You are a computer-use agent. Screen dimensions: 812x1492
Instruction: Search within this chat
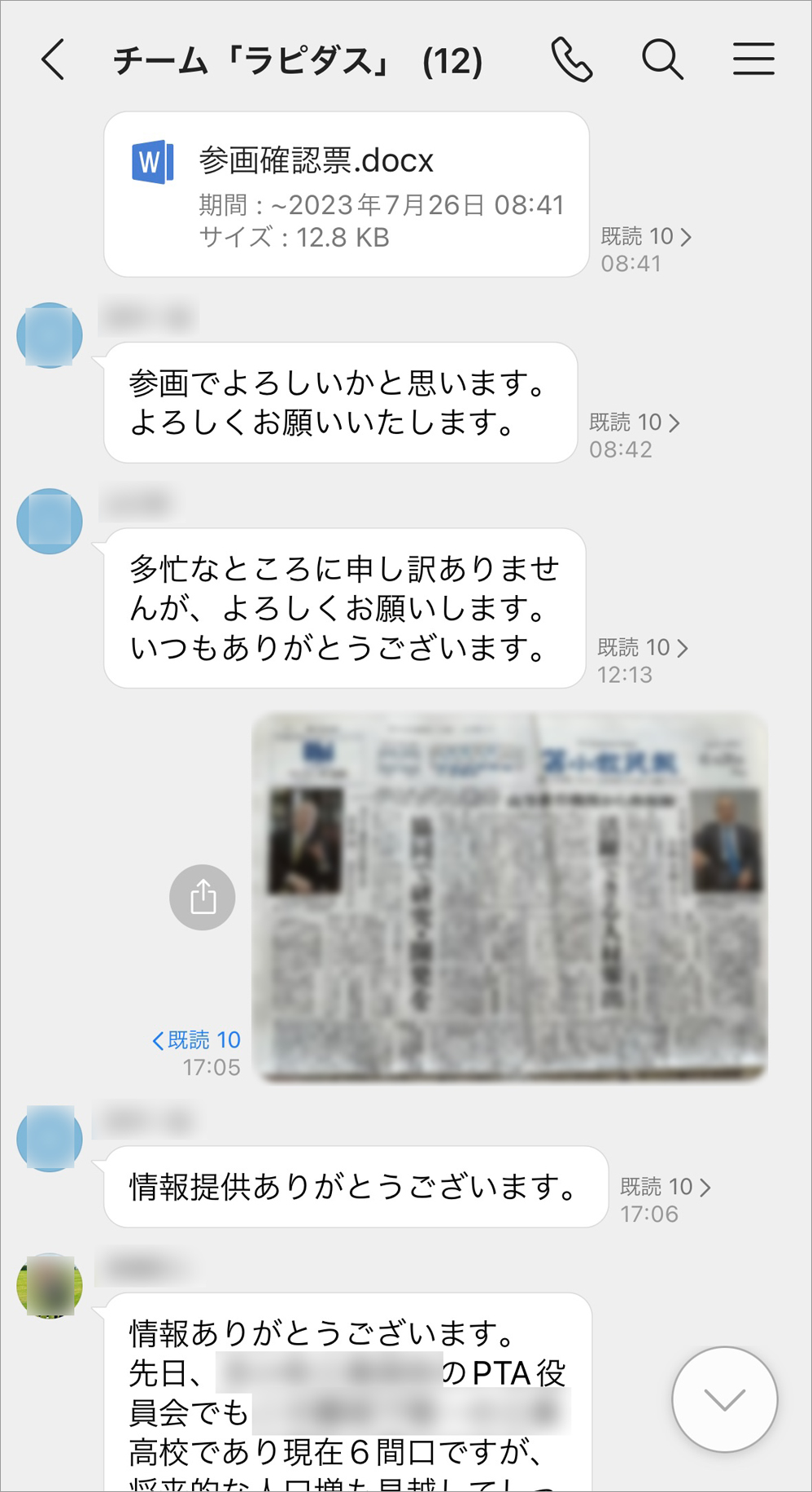(x=662, y=60)
